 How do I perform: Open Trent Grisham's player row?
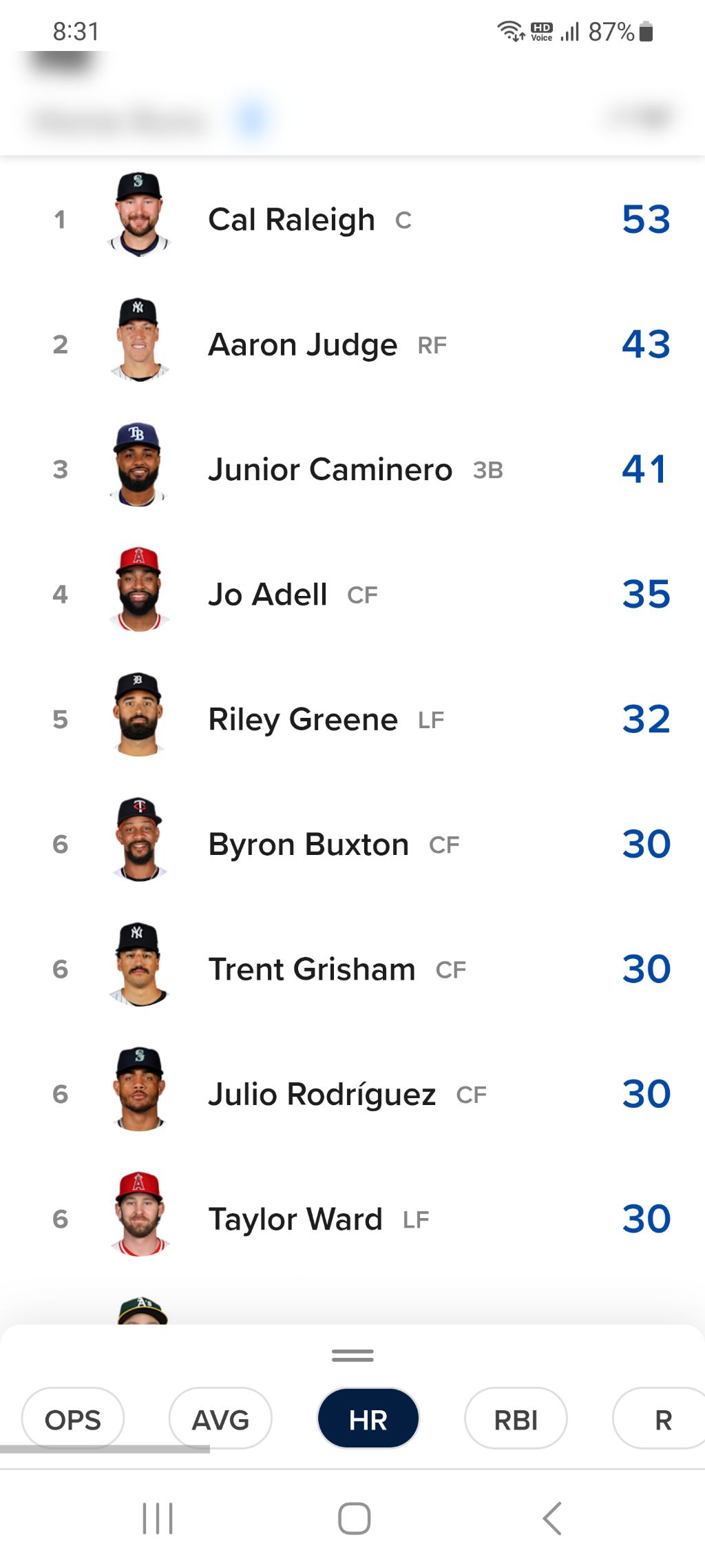click(352, 969)
